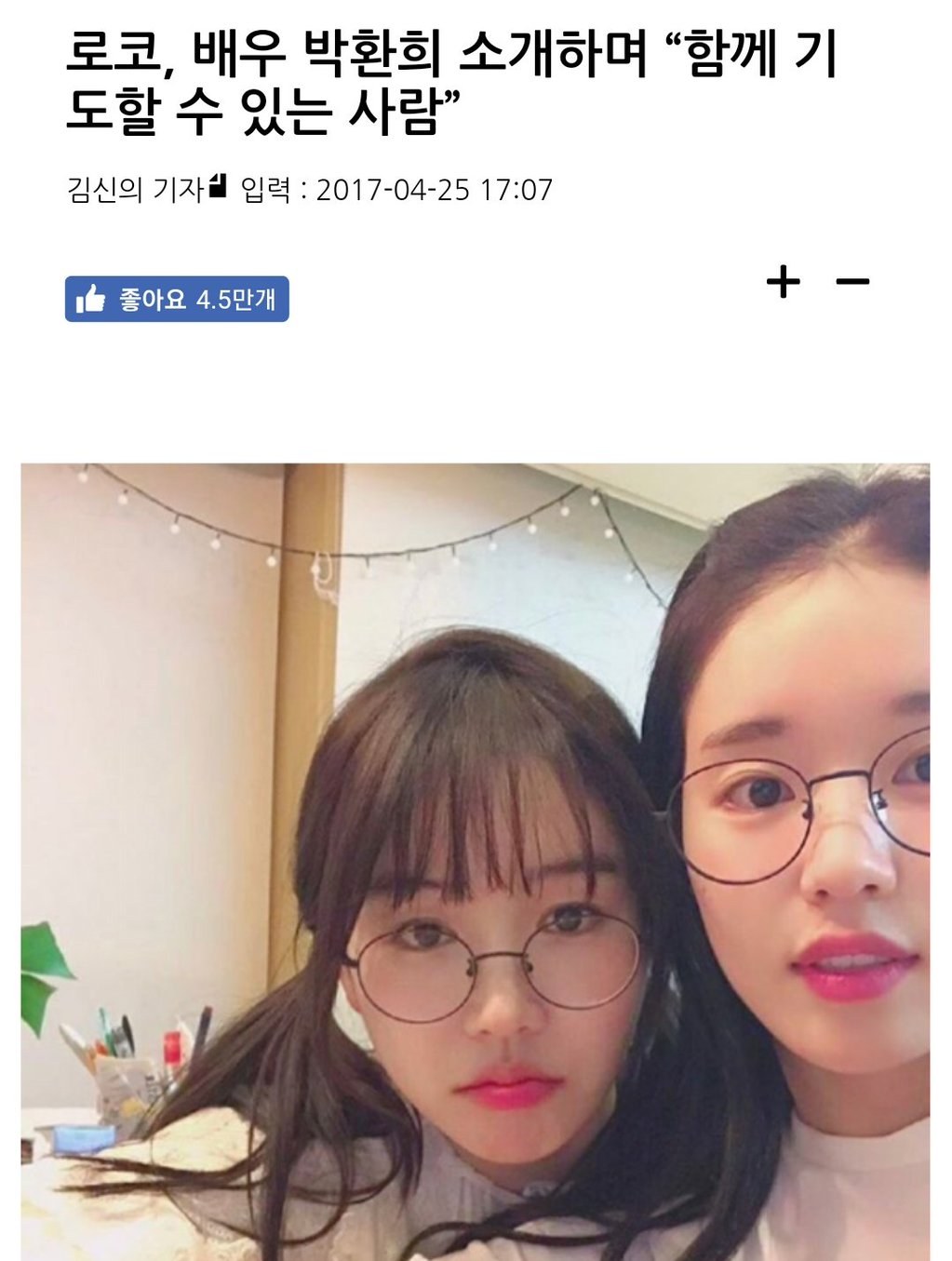The height and width of the screenshot is (1261, 952).
Task: Open reporter 김신의 기자's profile link
Action: click(136, 190)
